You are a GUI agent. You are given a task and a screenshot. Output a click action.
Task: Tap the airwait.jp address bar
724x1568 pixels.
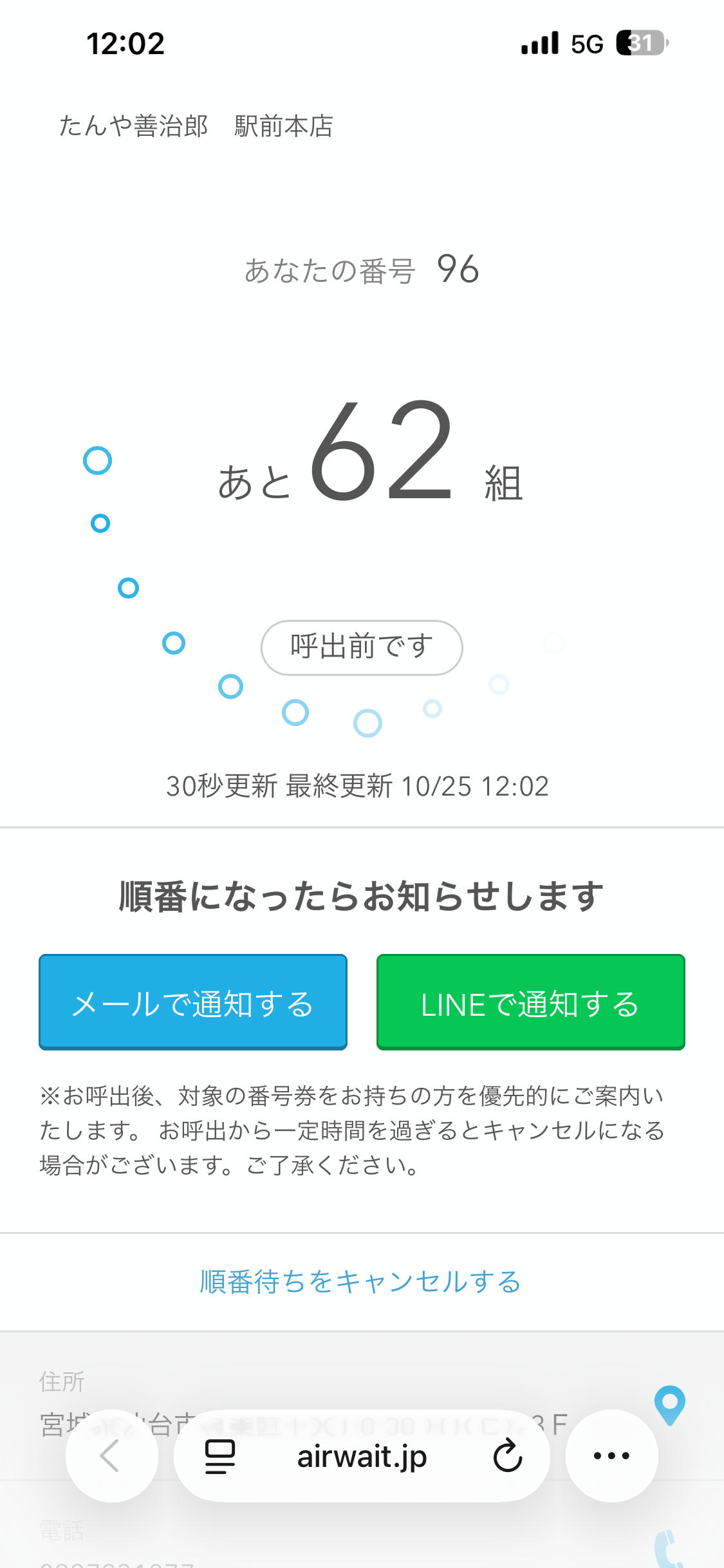[362, 1456]
